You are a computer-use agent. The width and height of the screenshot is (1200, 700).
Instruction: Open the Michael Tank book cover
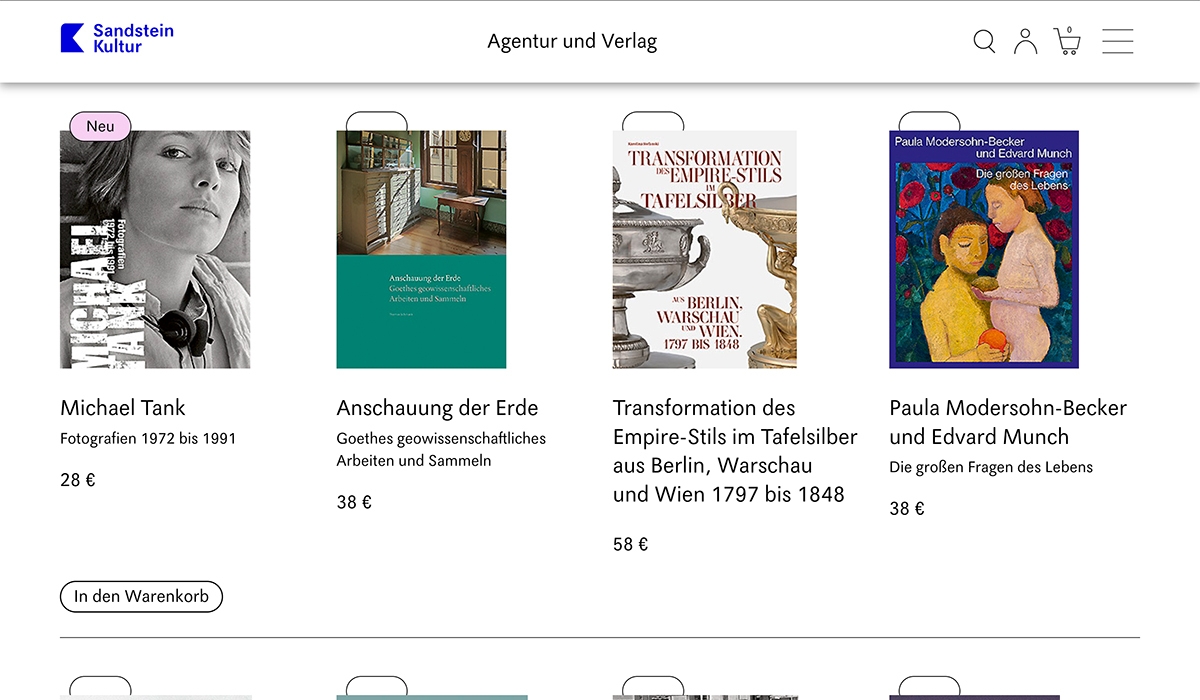coord(155,249)
